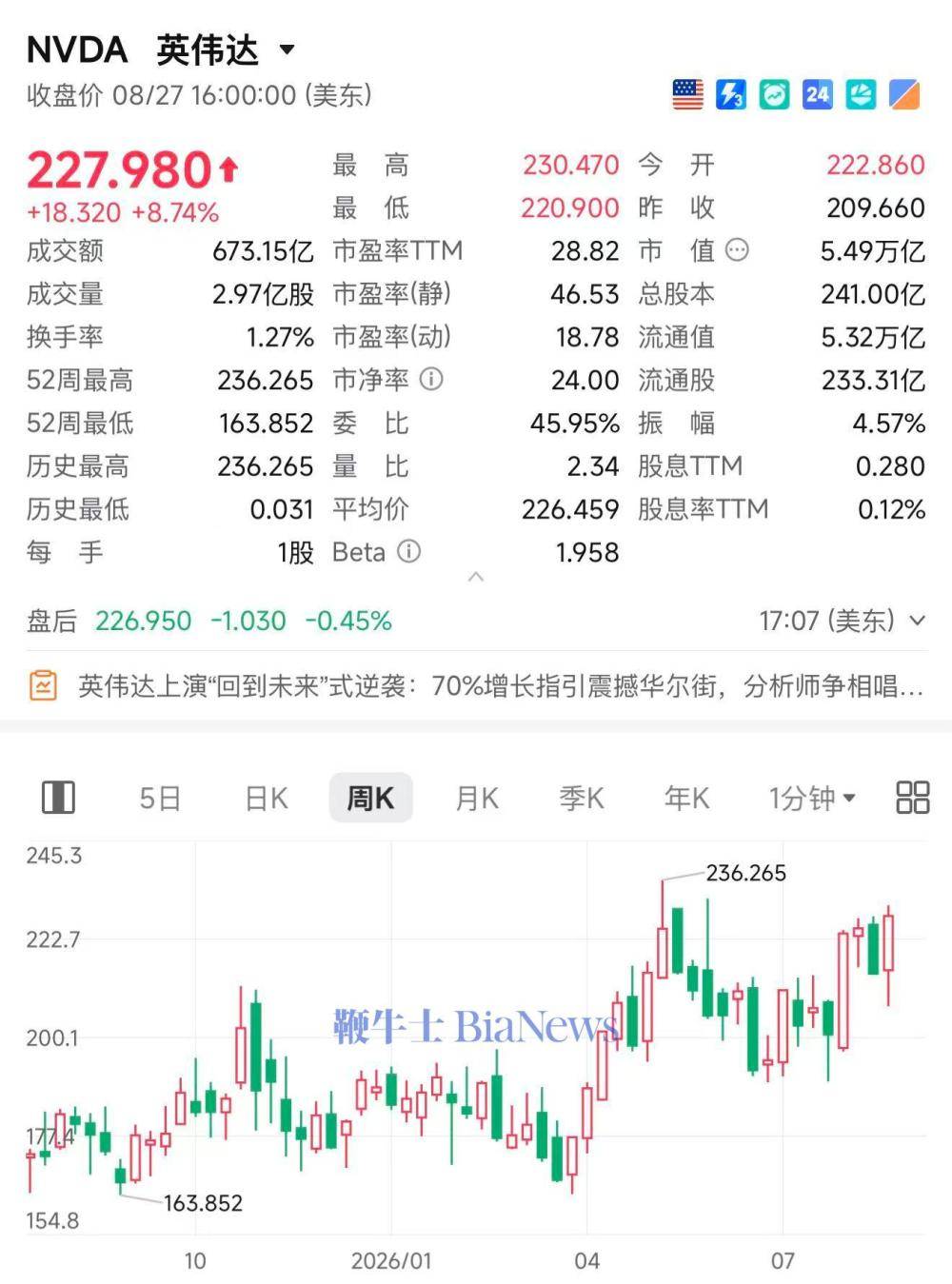Expand the after-hours 盘后 quote row
Image resolution: width=952 pixels, height=1284 pixels.
[x=917, y=621]
